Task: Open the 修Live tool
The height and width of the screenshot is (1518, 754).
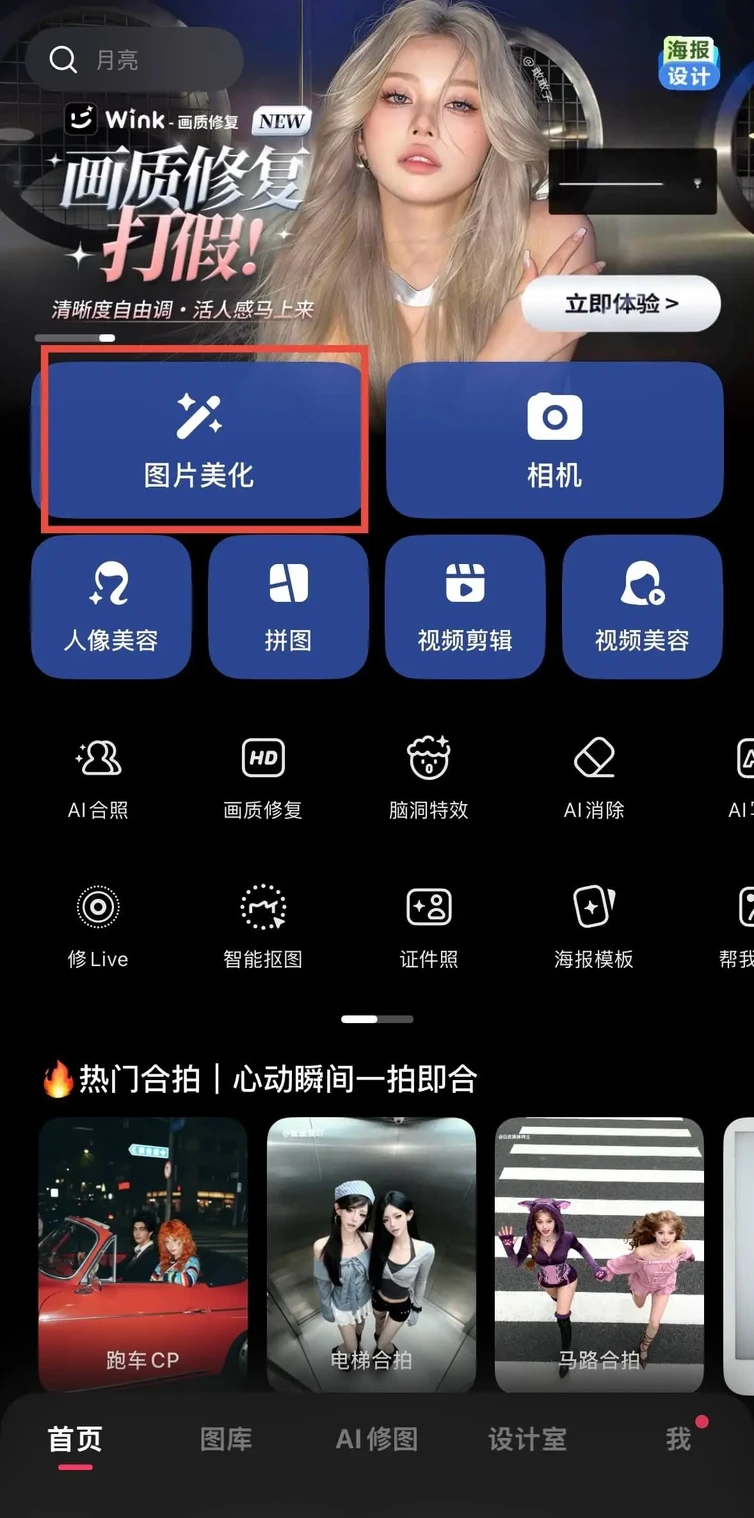Action: point(98,927)
